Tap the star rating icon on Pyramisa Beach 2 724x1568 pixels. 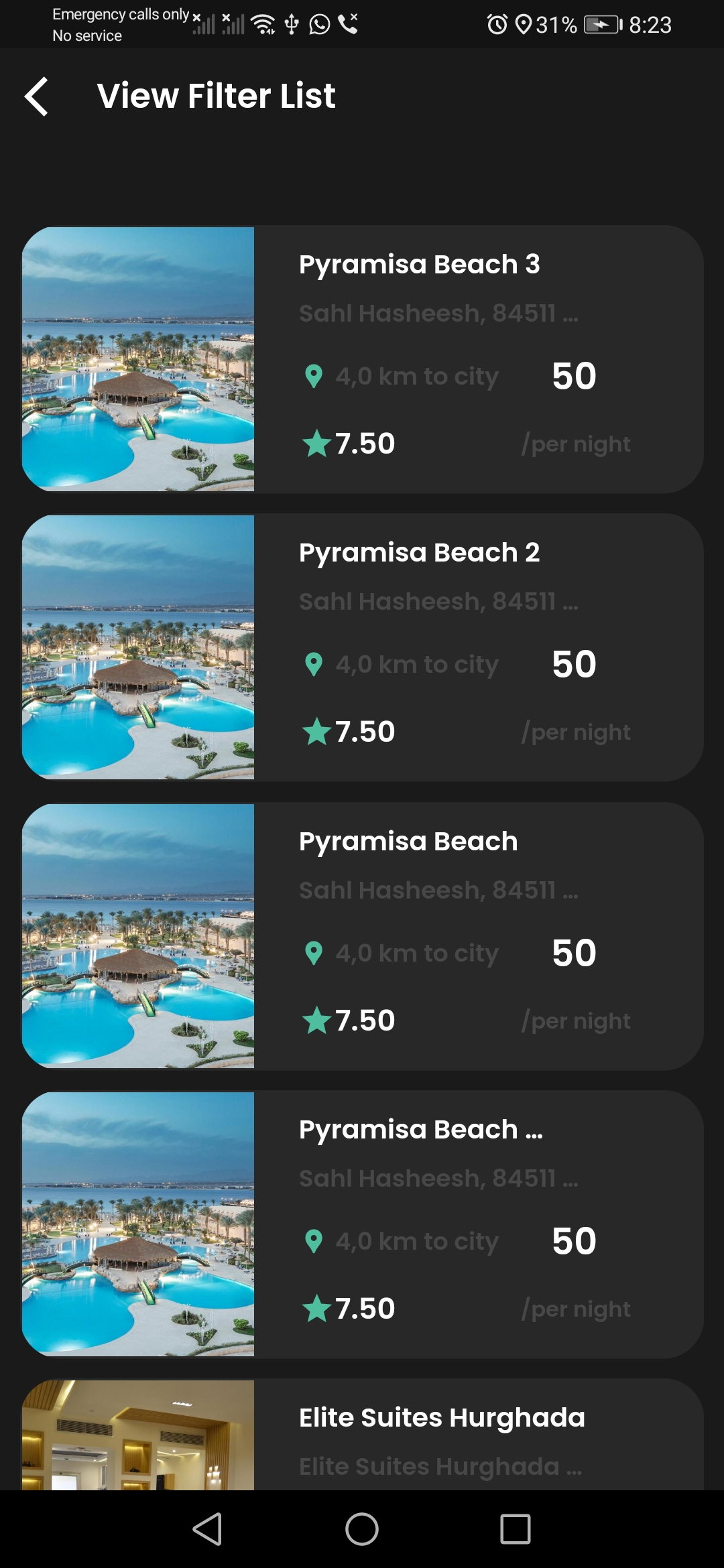(316, 731)
